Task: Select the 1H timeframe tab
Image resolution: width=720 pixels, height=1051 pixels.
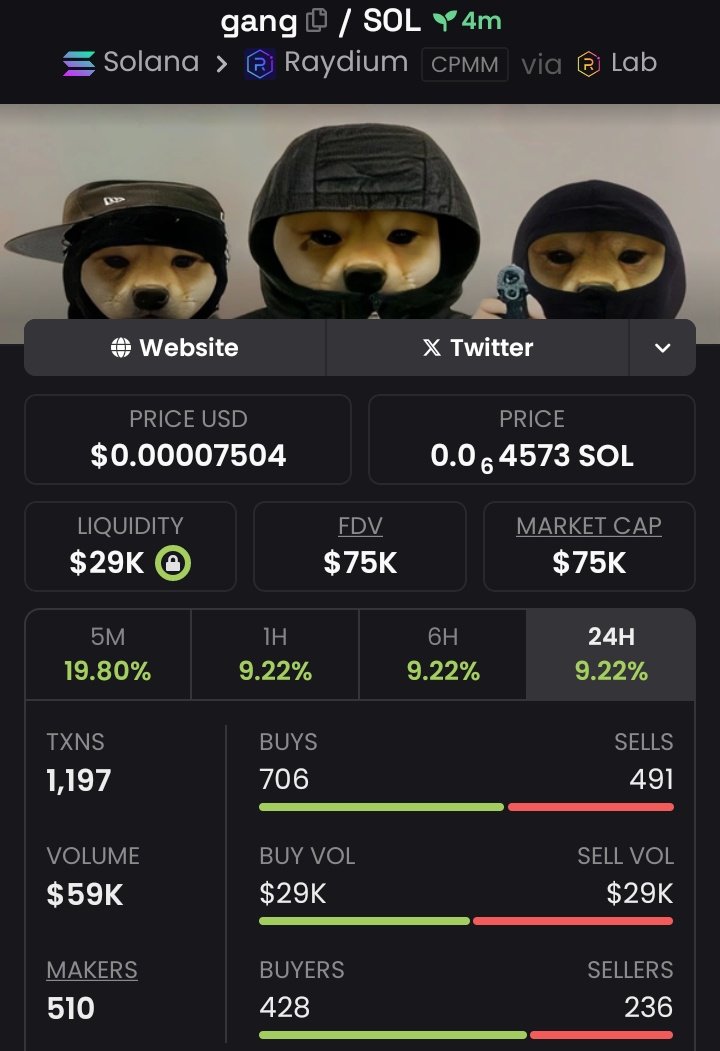Action: pos(275,655)
